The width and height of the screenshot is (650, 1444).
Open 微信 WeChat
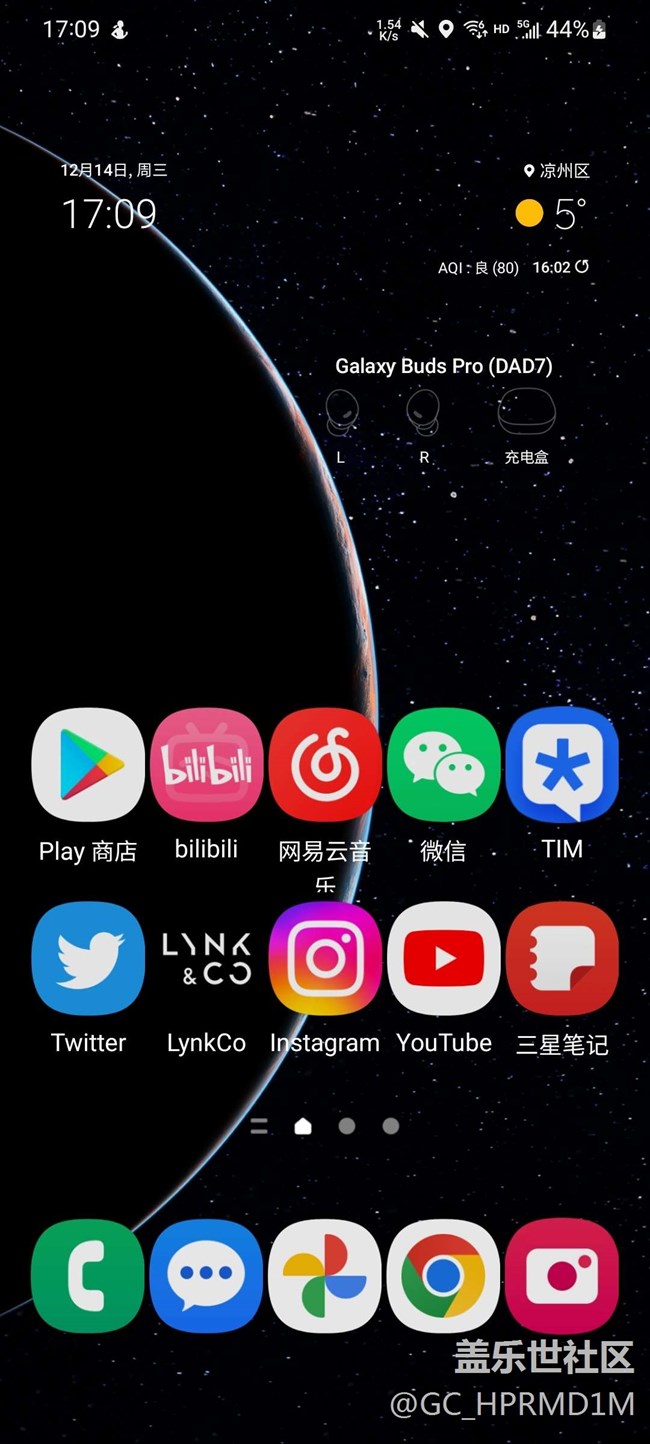[x=443, y=766]
